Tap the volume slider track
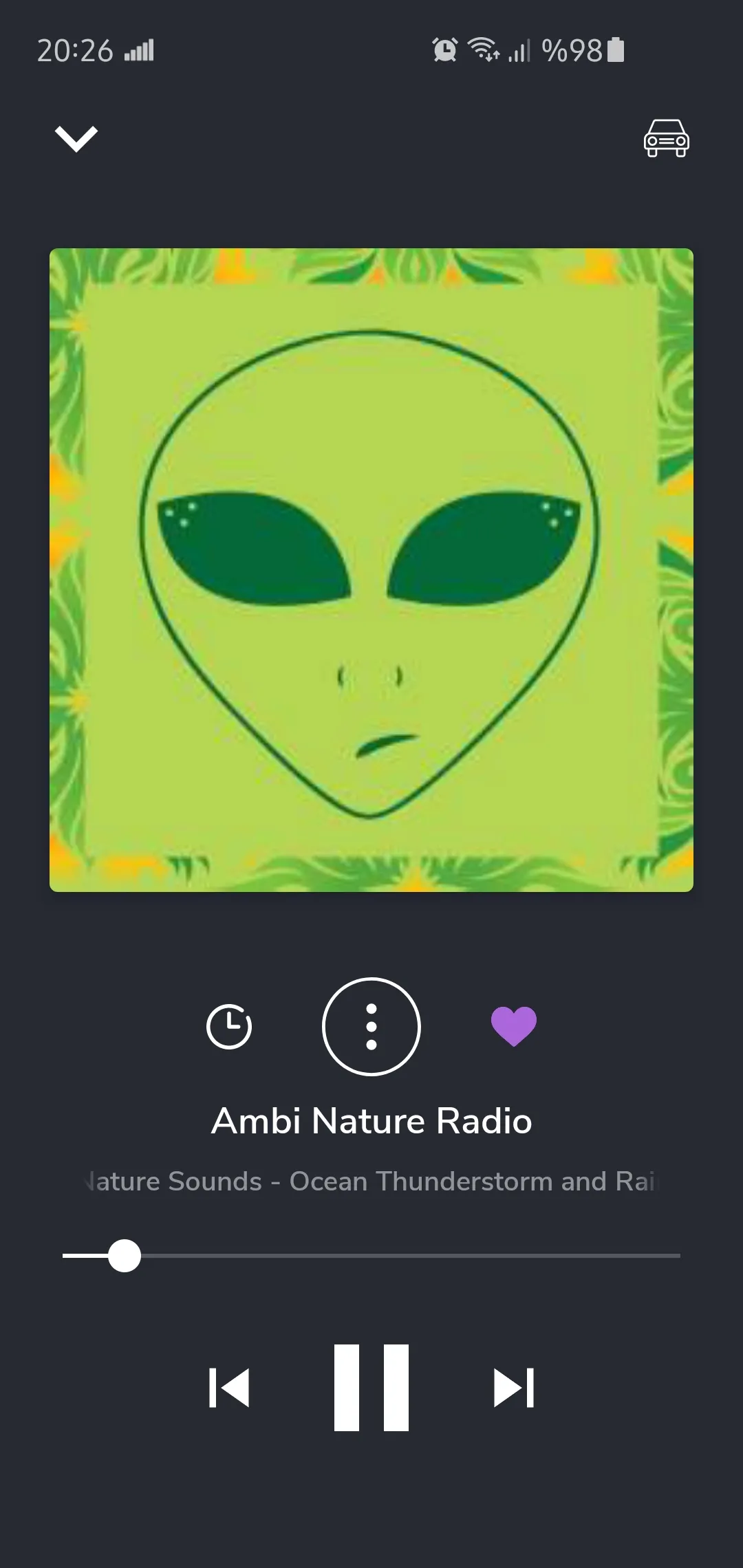743x1568 pixels. point(371,1256)
